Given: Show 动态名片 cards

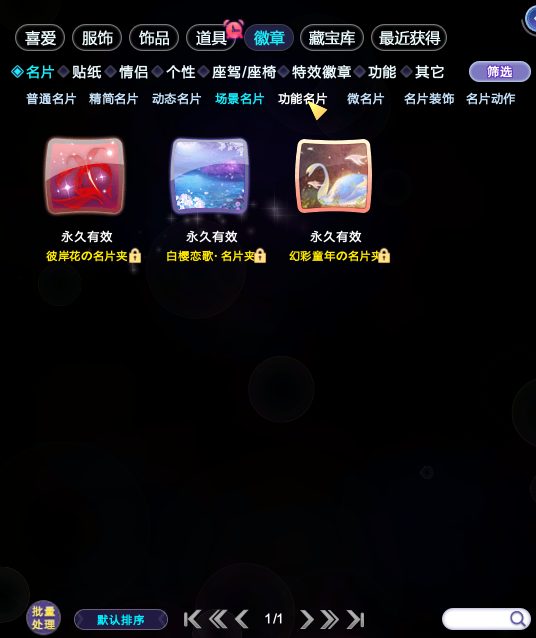Looking at the screenshot, I should 177,98.
